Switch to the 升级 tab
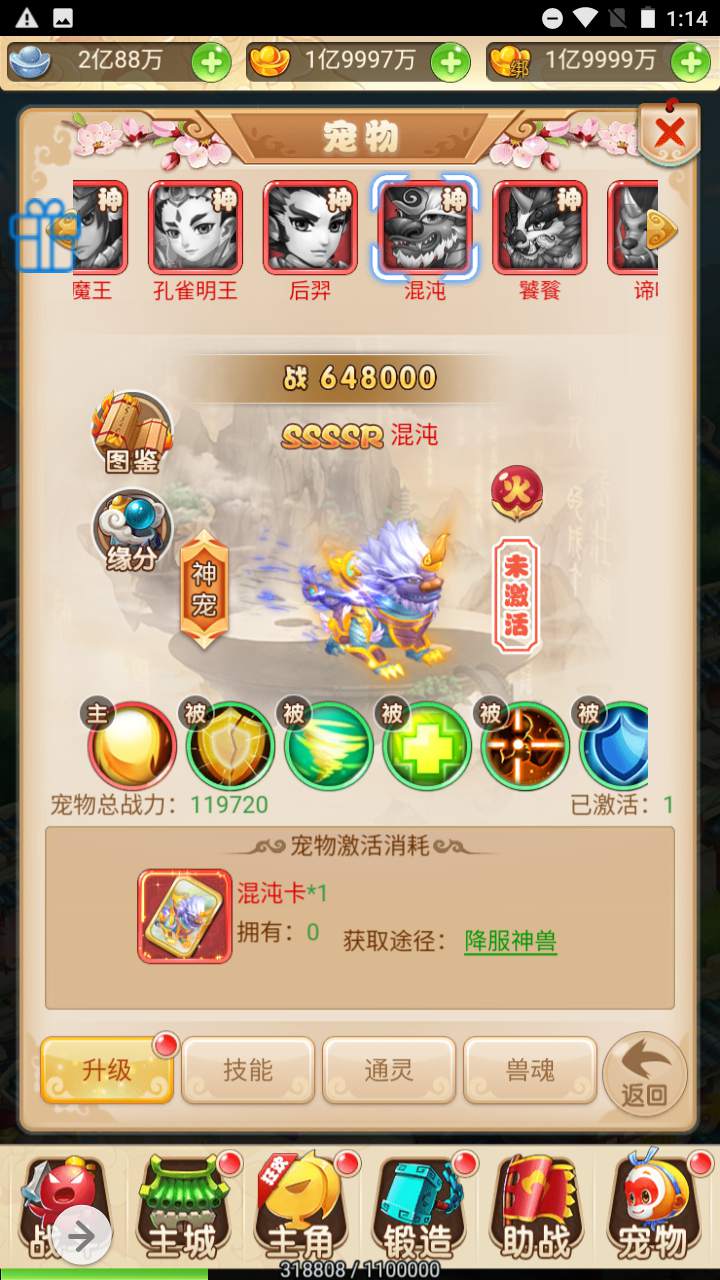Image resolution: width=720 pixels, height=1280 pixels. click(x=107, y=1070)
